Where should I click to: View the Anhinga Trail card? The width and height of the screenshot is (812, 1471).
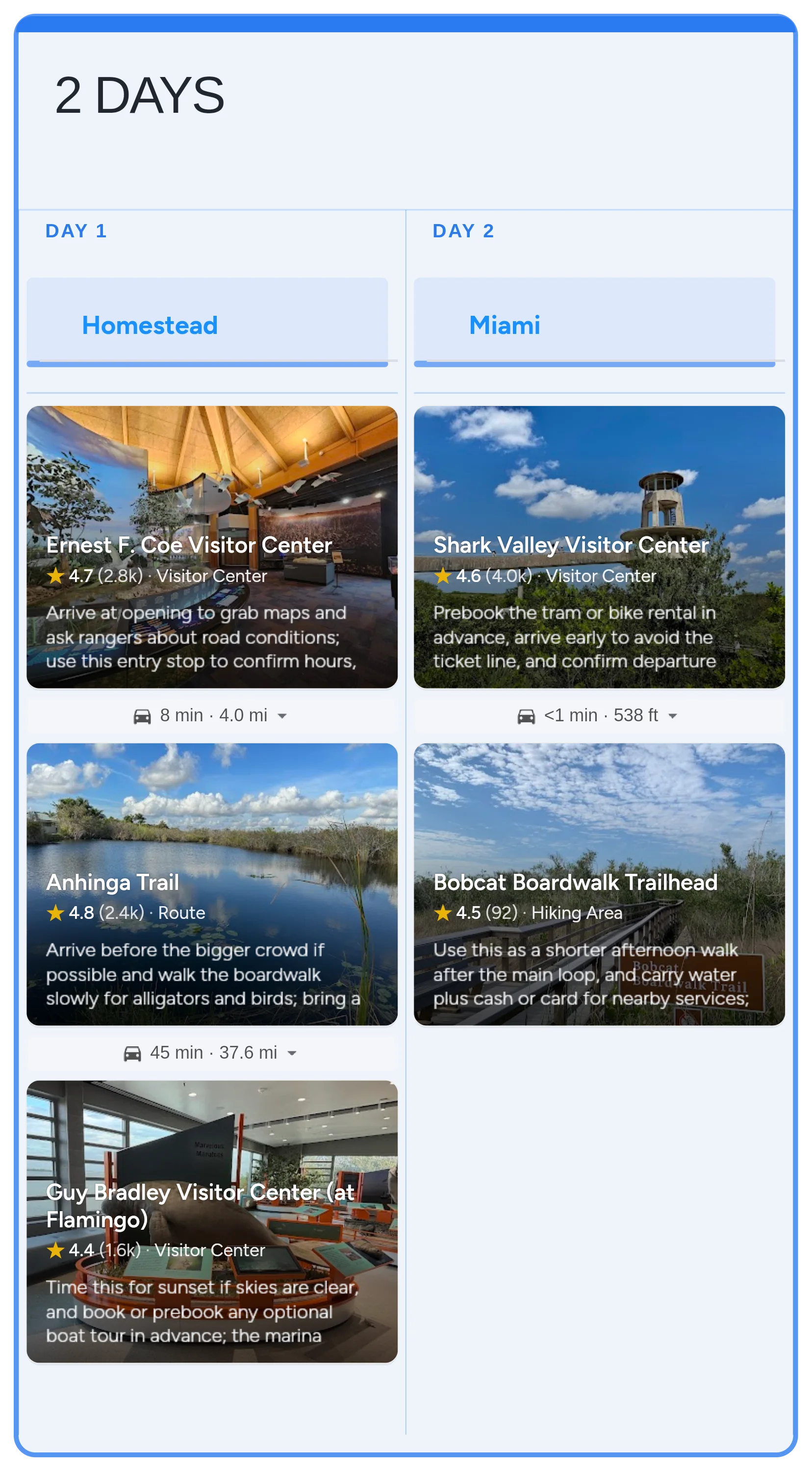tap(212, 884)
